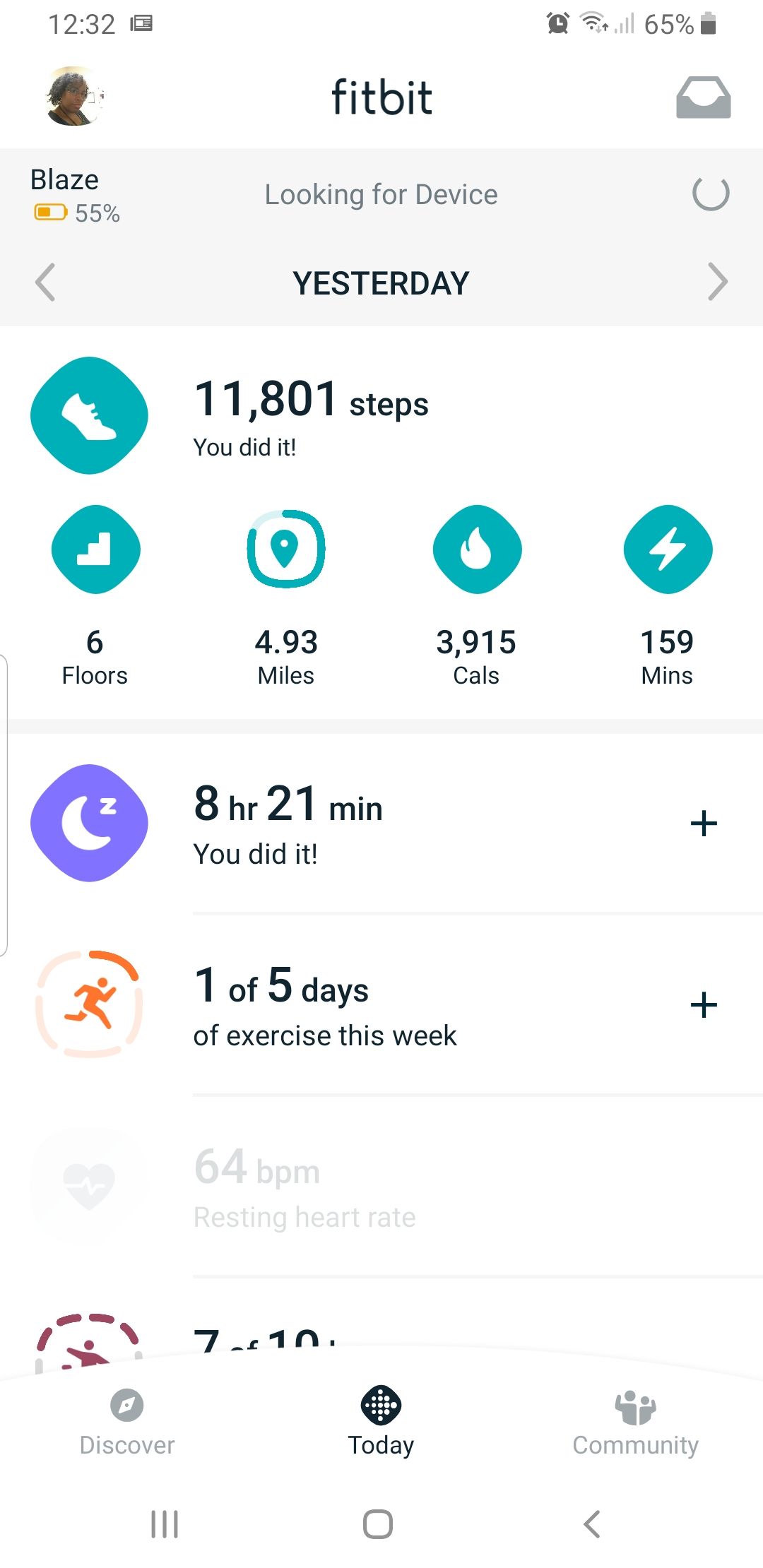Open the exercise this week tile
Screen dimensions: 763x1568
[x=325, y=1004]
